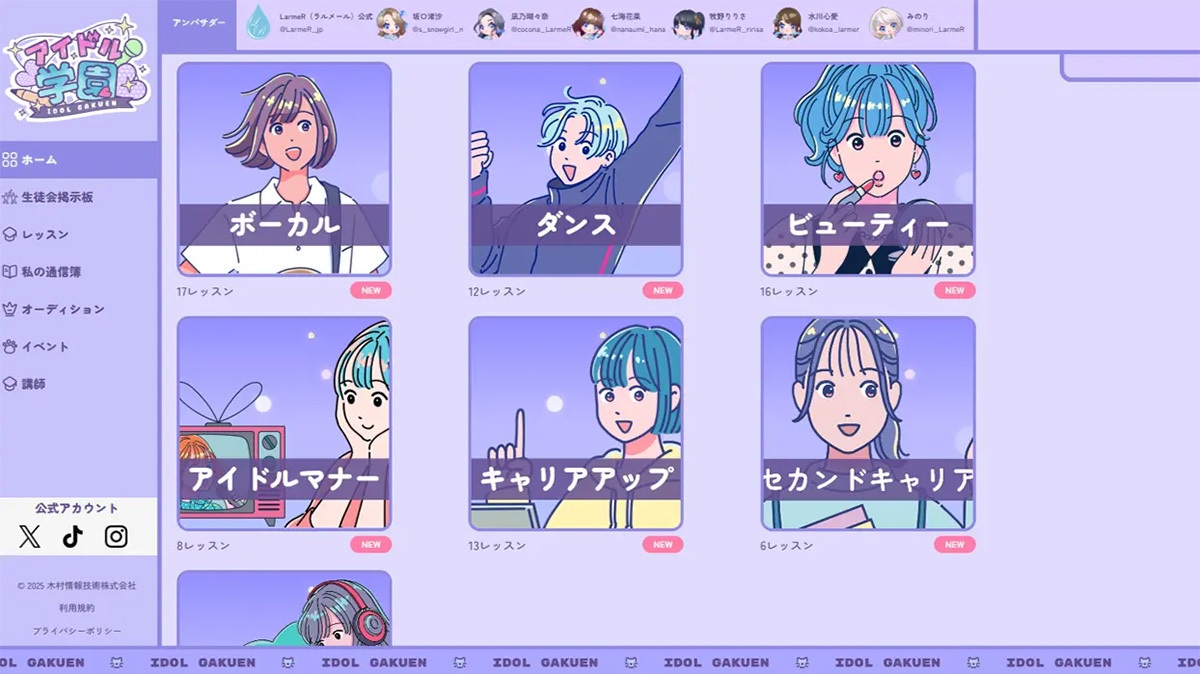Image resolution: width=1200 pixels, height=674 pixels.
Task: Open the キャリアアップ lesson category
Action: 576,424
